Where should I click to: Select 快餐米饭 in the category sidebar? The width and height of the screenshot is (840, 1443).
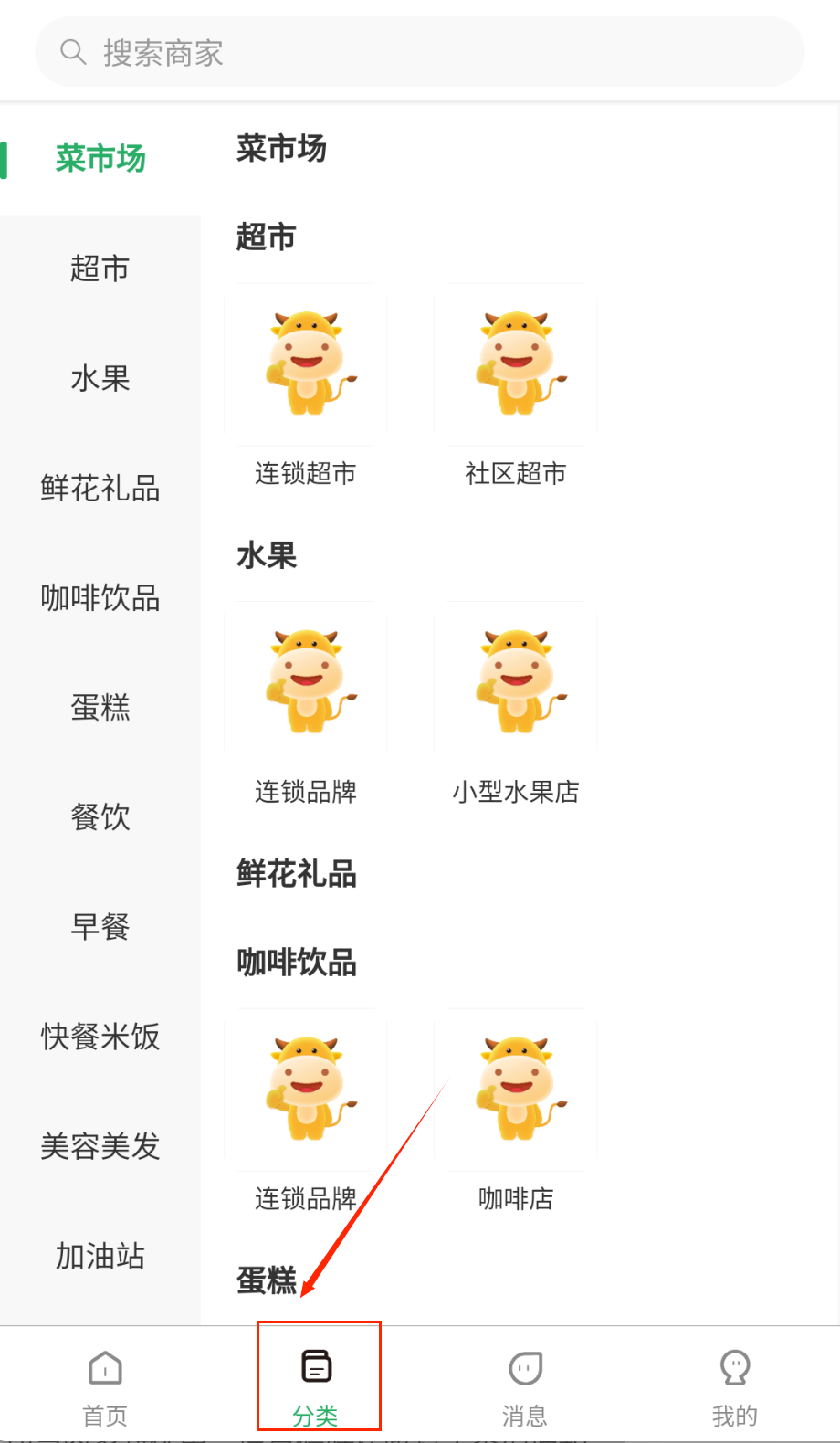coord(100,1037)
